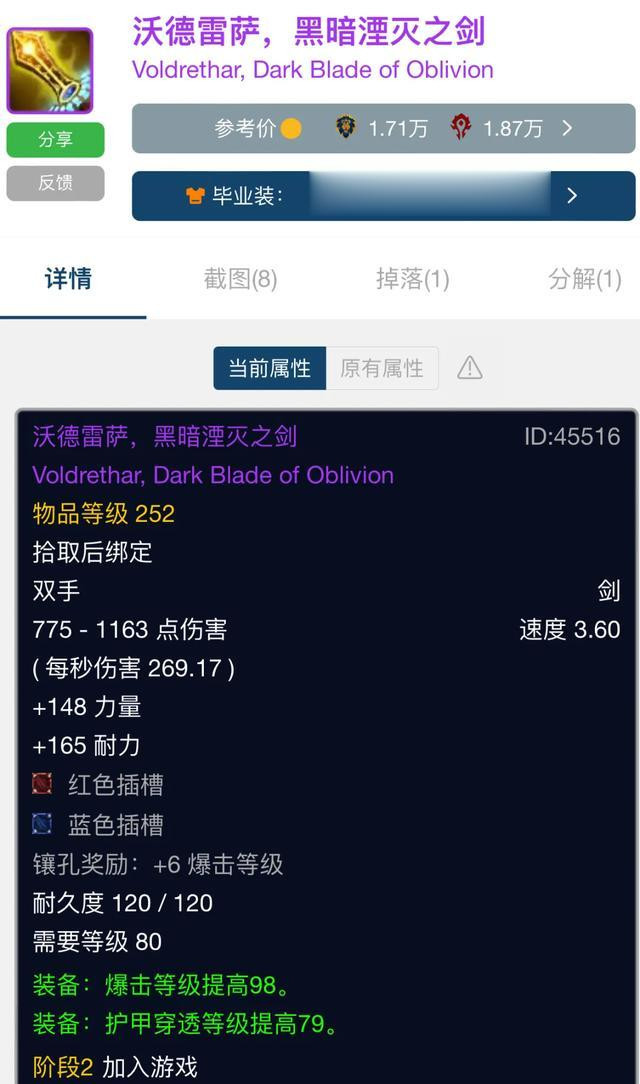Image resolution: width=640 pixels, height=1084 pixels.
Task: Select 原有属性 original attributes
Action: 382,368
